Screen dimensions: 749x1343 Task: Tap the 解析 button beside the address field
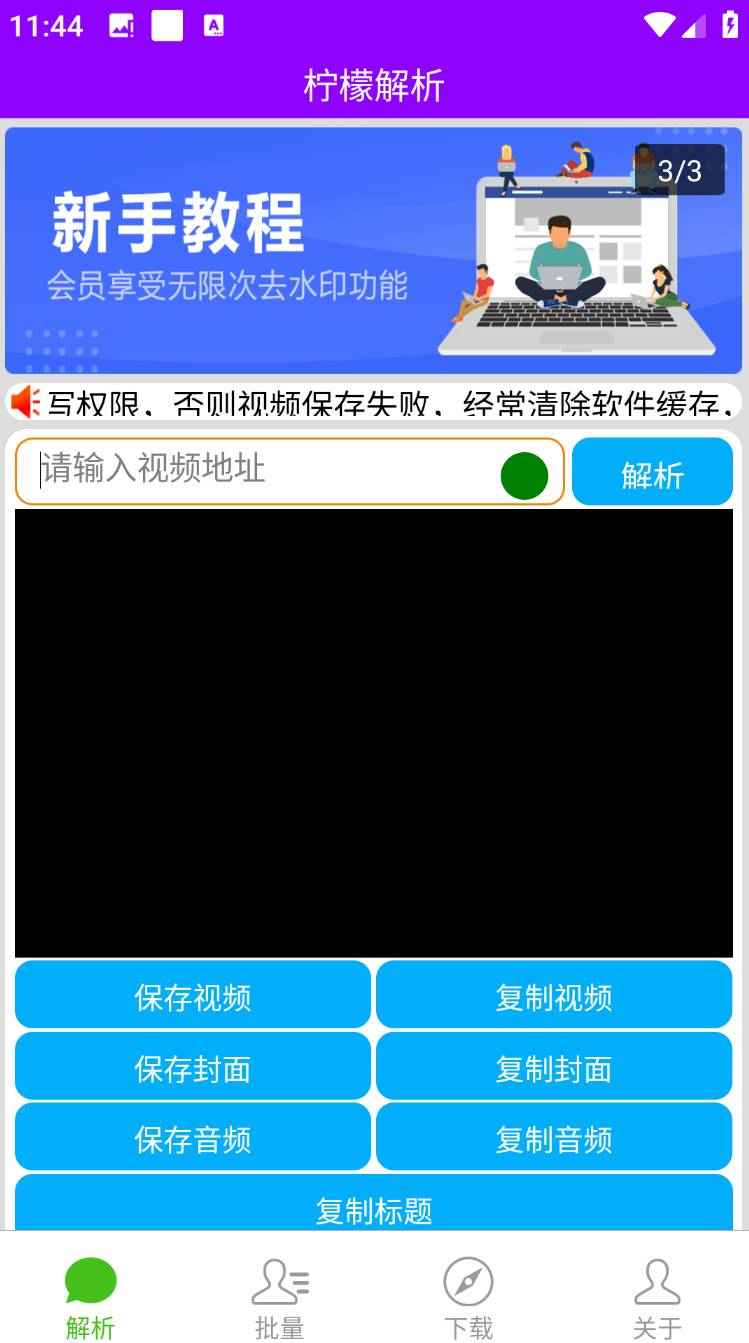click(652, 472)
